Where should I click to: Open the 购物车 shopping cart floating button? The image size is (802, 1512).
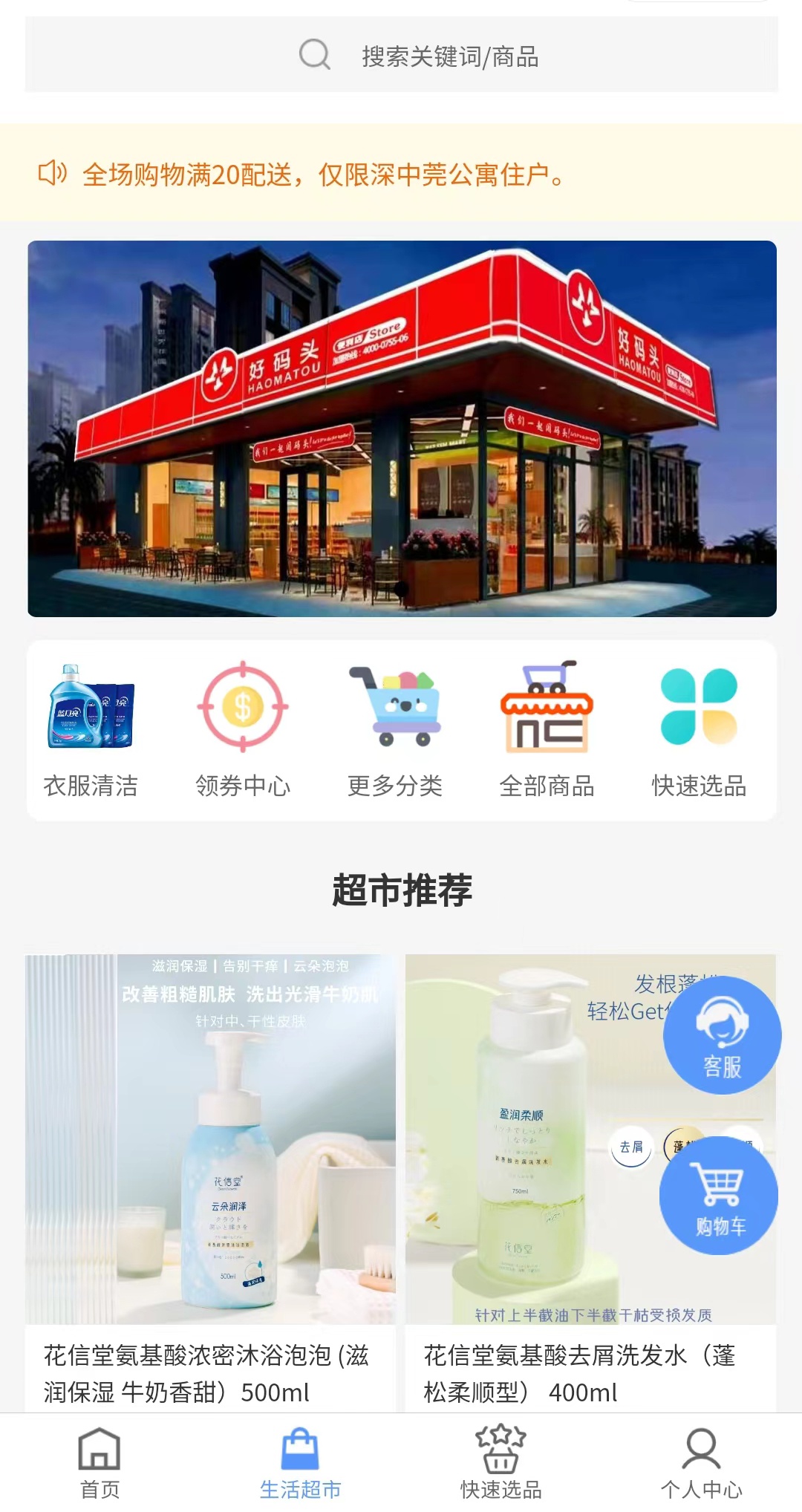(x=719, y=1196)
